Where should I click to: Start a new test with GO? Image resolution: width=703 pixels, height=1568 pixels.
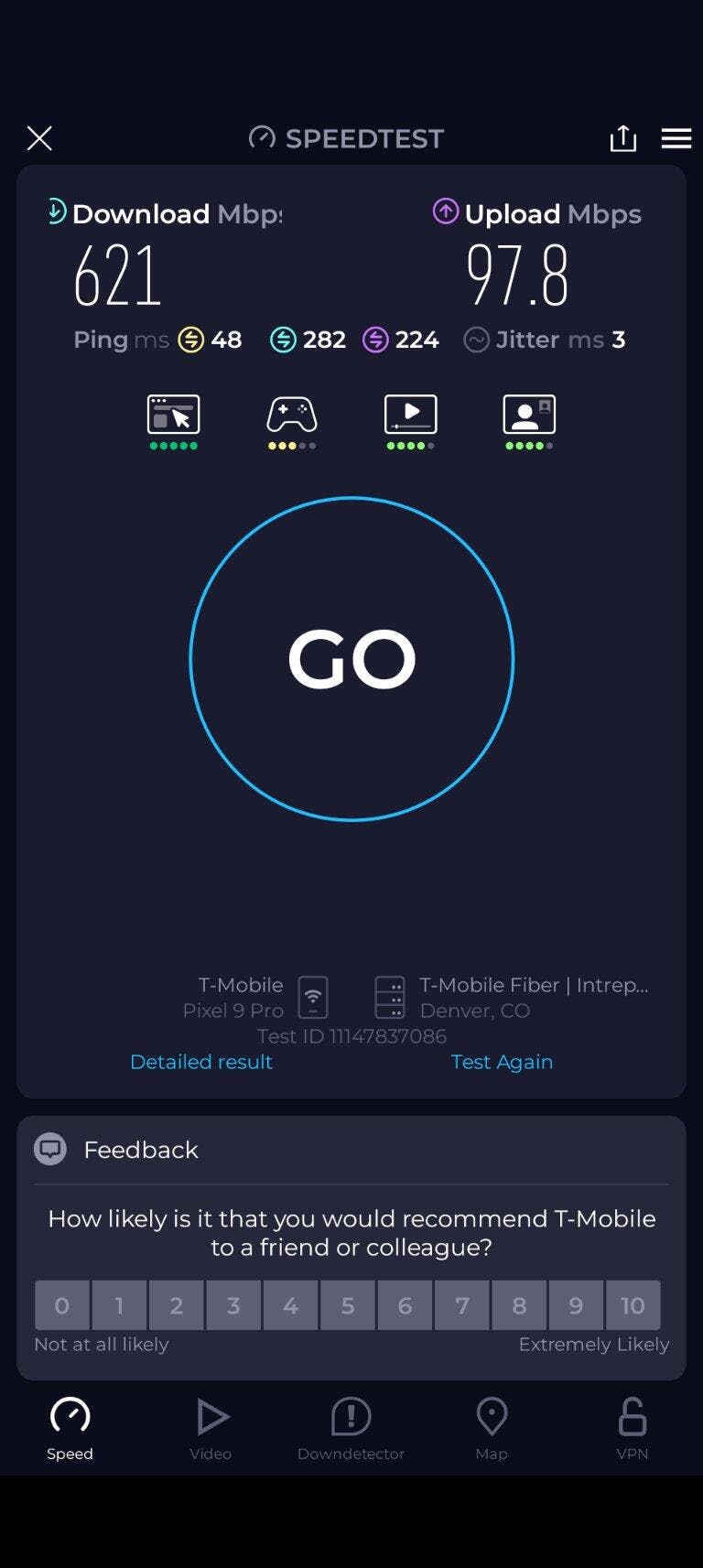coord(351,659)
